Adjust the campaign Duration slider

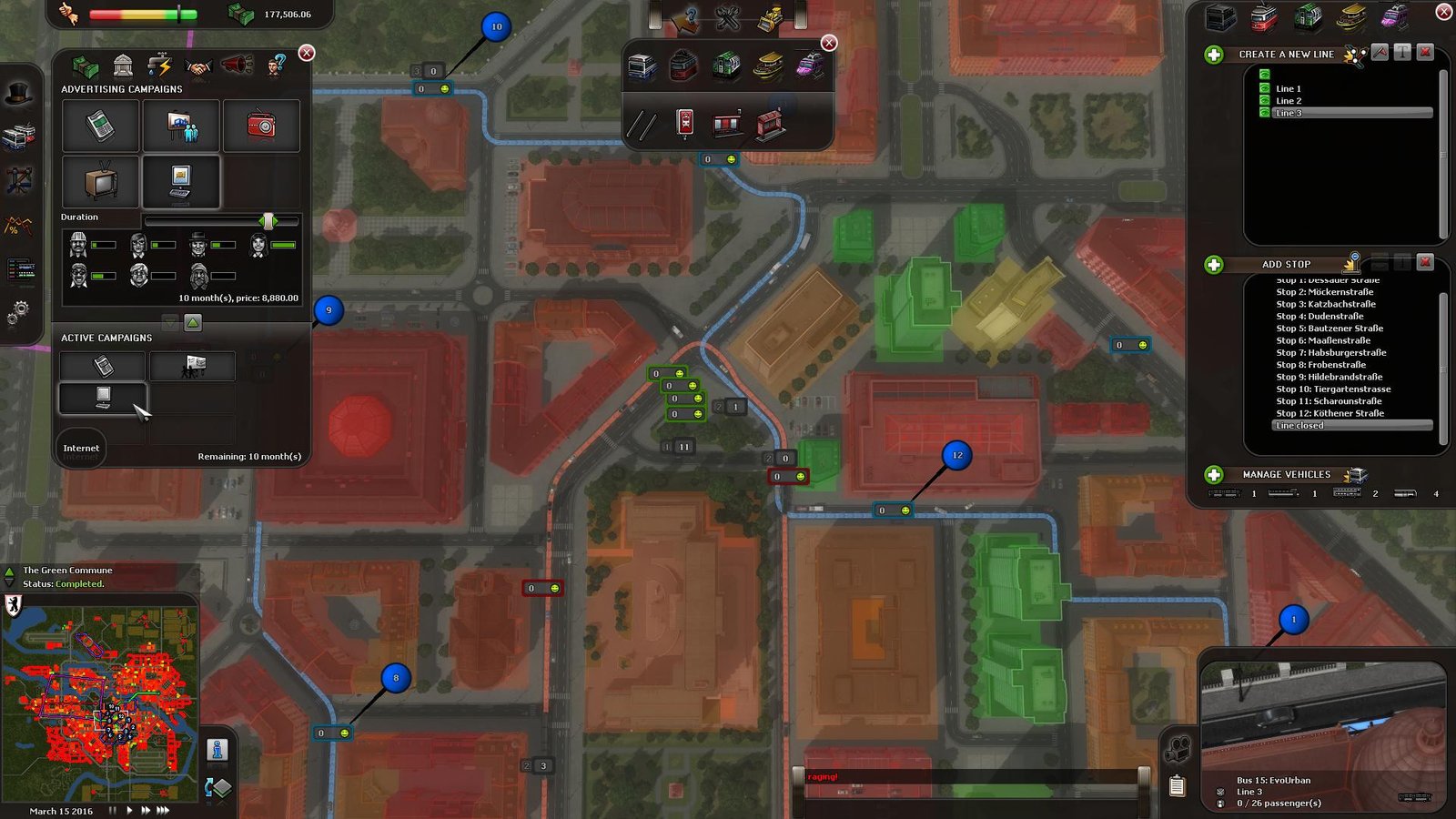tap(268, 221)
